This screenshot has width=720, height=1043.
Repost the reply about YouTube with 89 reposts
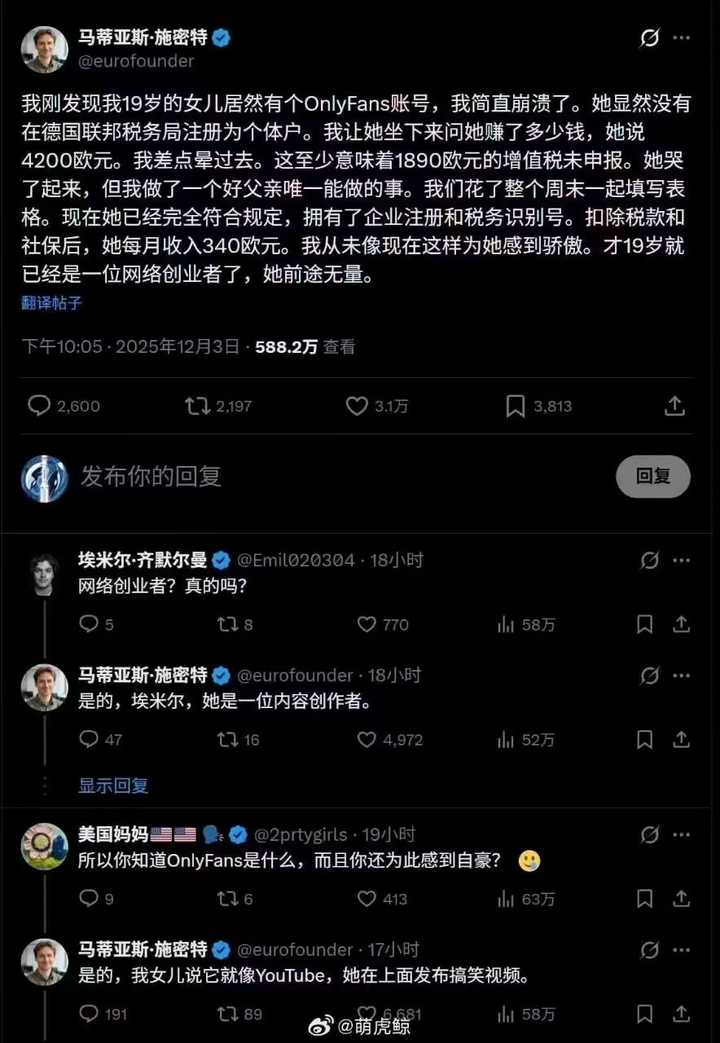[x=228, y=1013]
